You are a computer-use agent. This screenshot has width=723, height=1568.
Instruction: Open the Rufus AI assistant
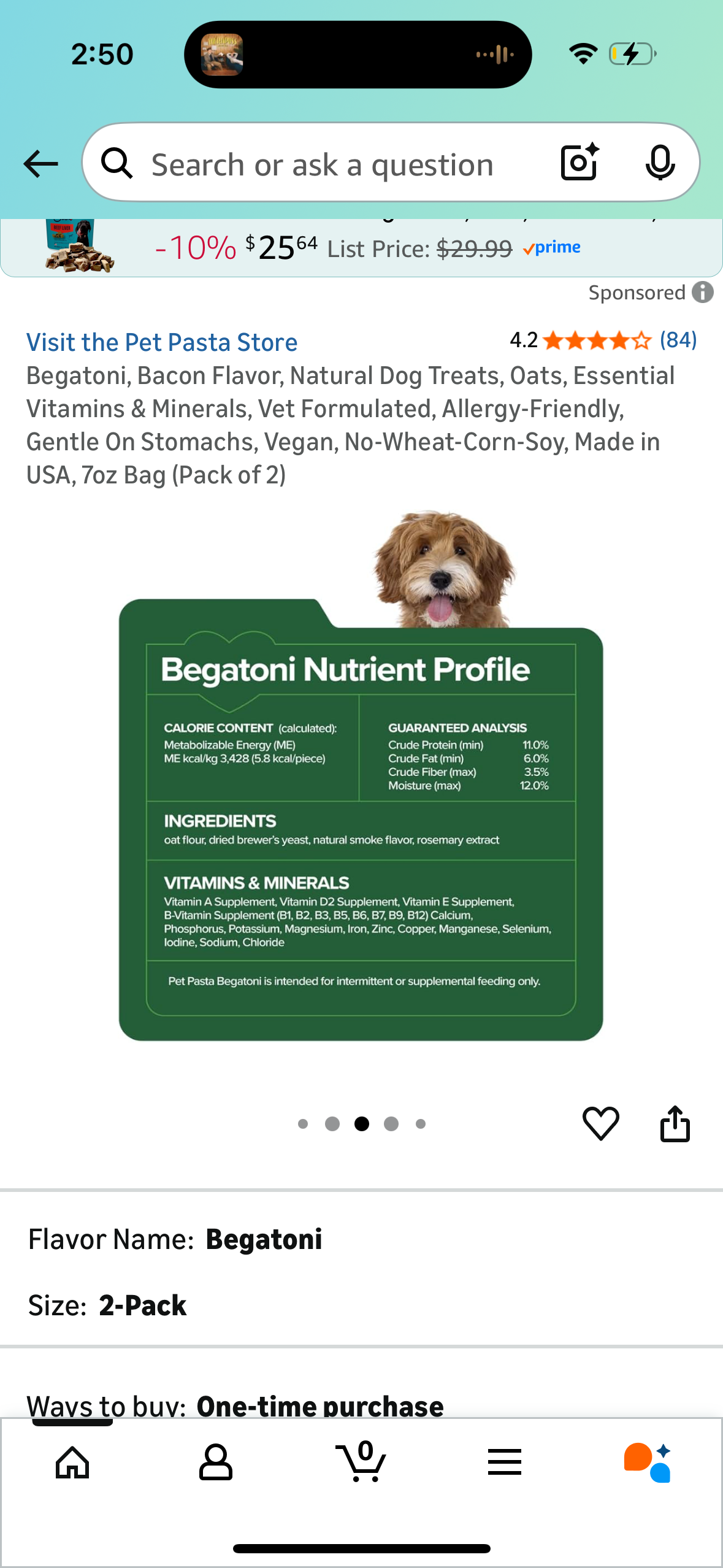(x=646, y=1463)
